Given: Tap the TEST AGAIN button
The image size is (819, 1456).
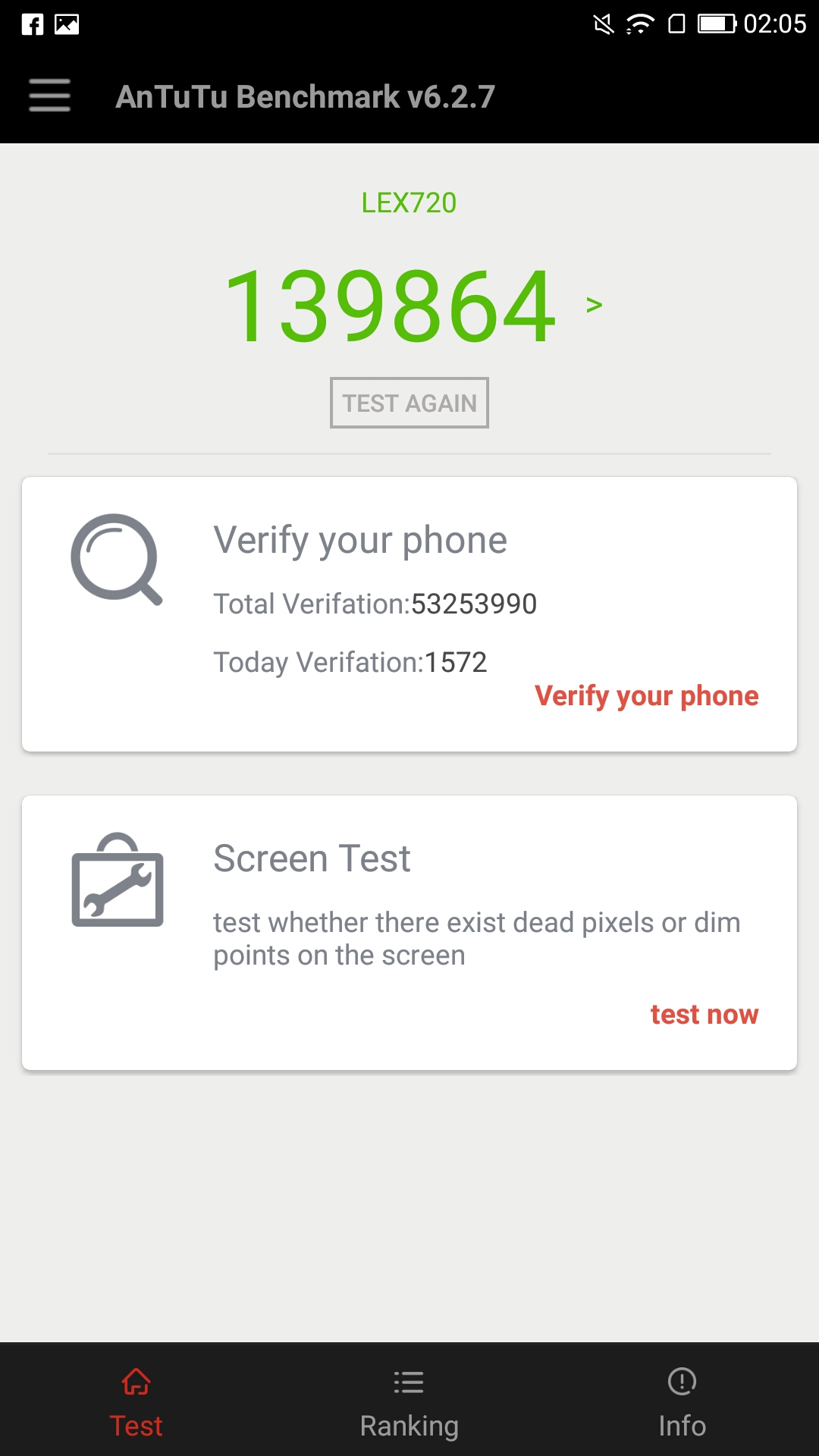Looking at the screenshot, I should 409,403.
